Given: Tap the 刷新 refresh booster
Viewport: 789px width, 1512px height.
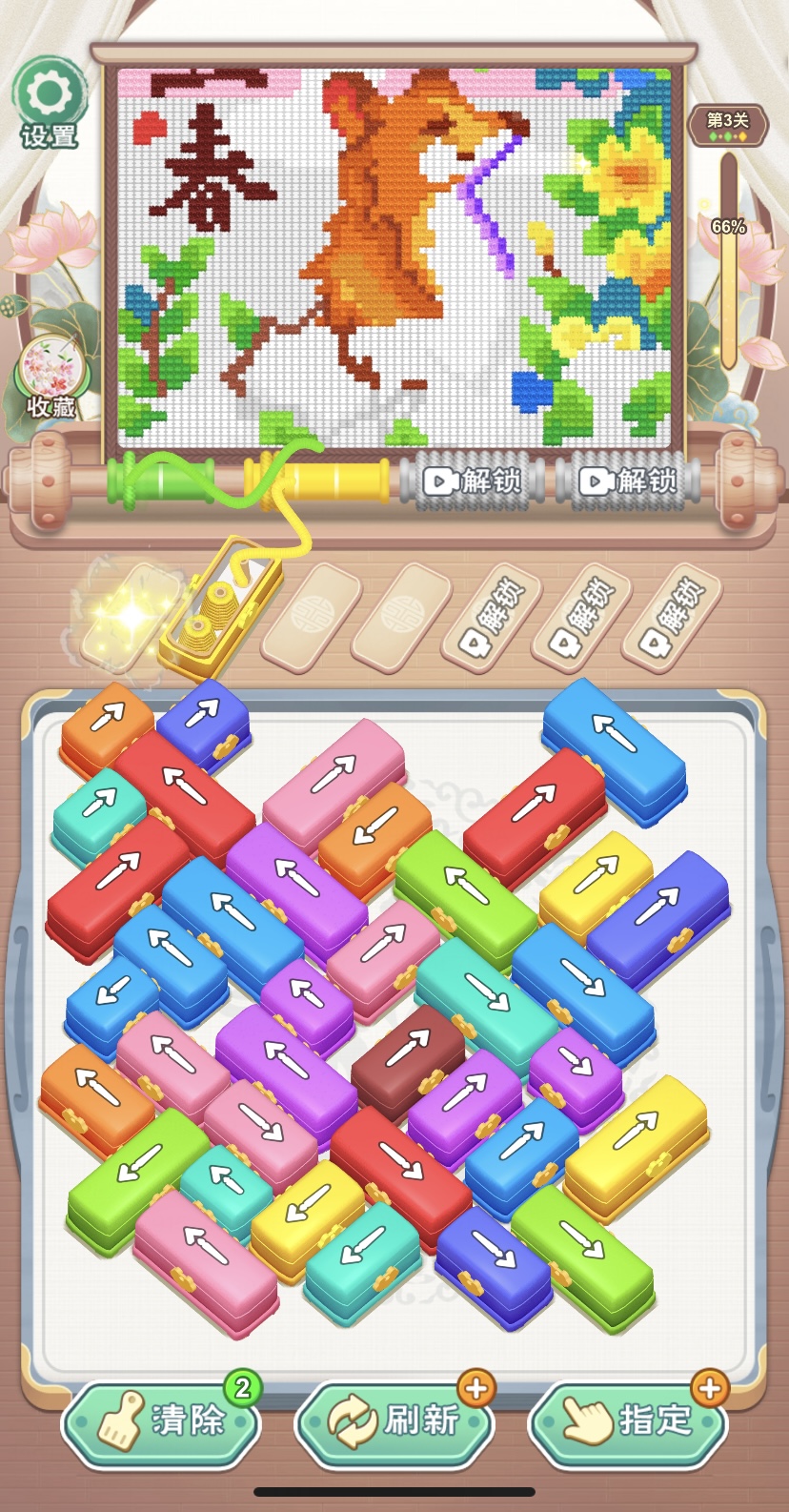Looking at the screenshot, I should pyautogui.click(x=394, y=1420).
